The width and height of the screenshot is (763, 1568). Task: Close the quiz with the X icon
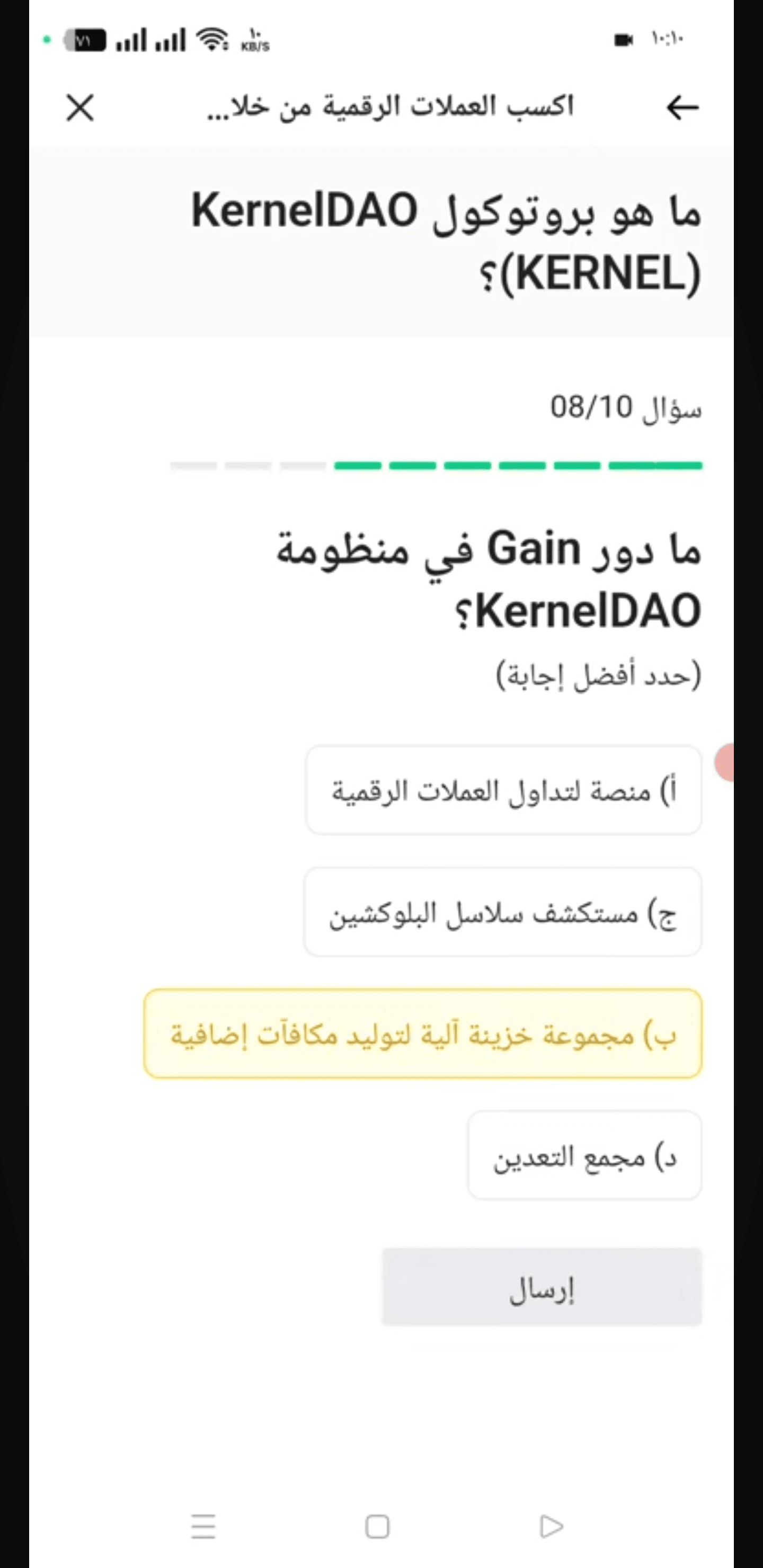coord(80,108)
